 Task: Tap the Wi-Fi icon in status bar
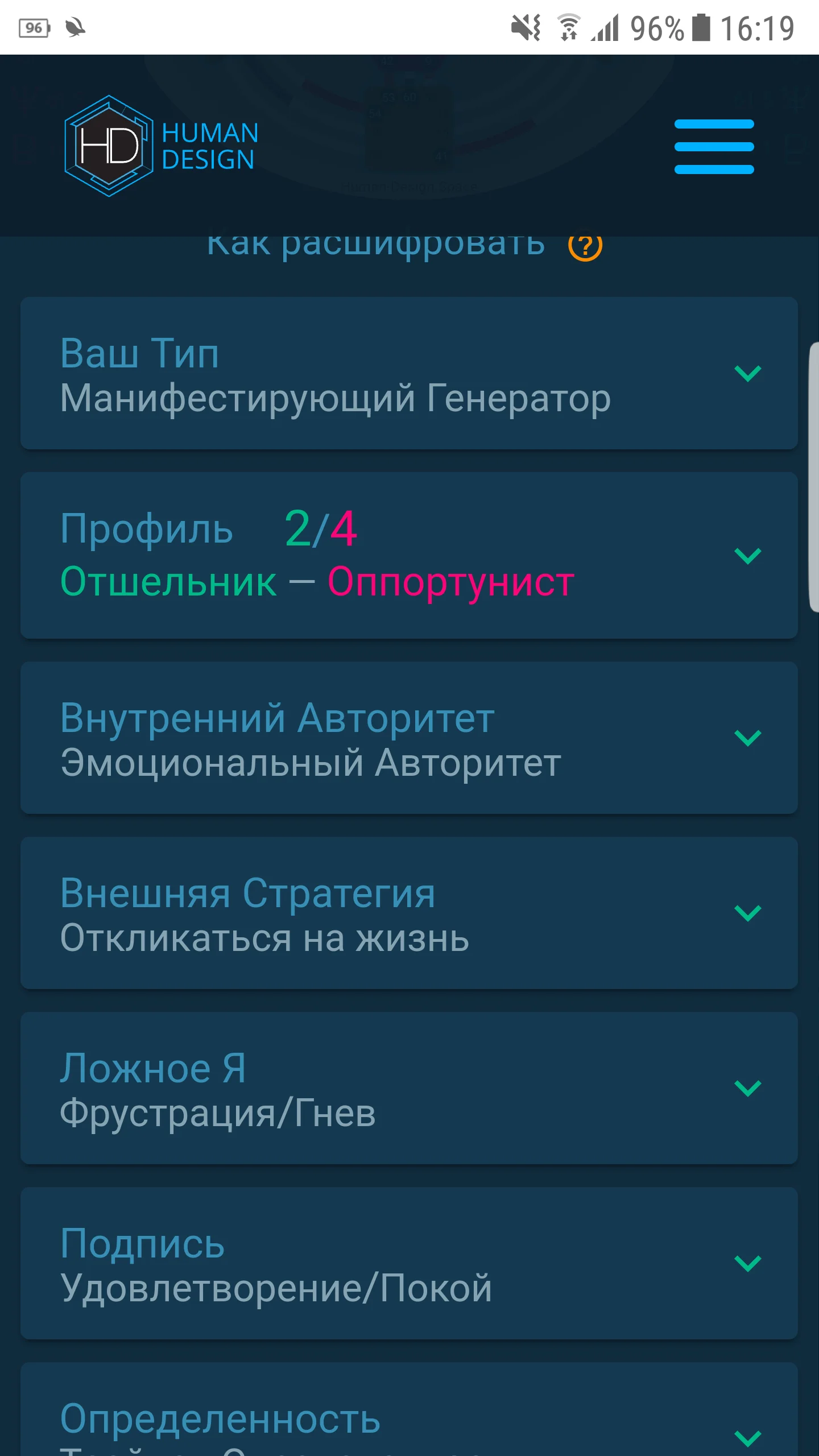pos(568,27)
